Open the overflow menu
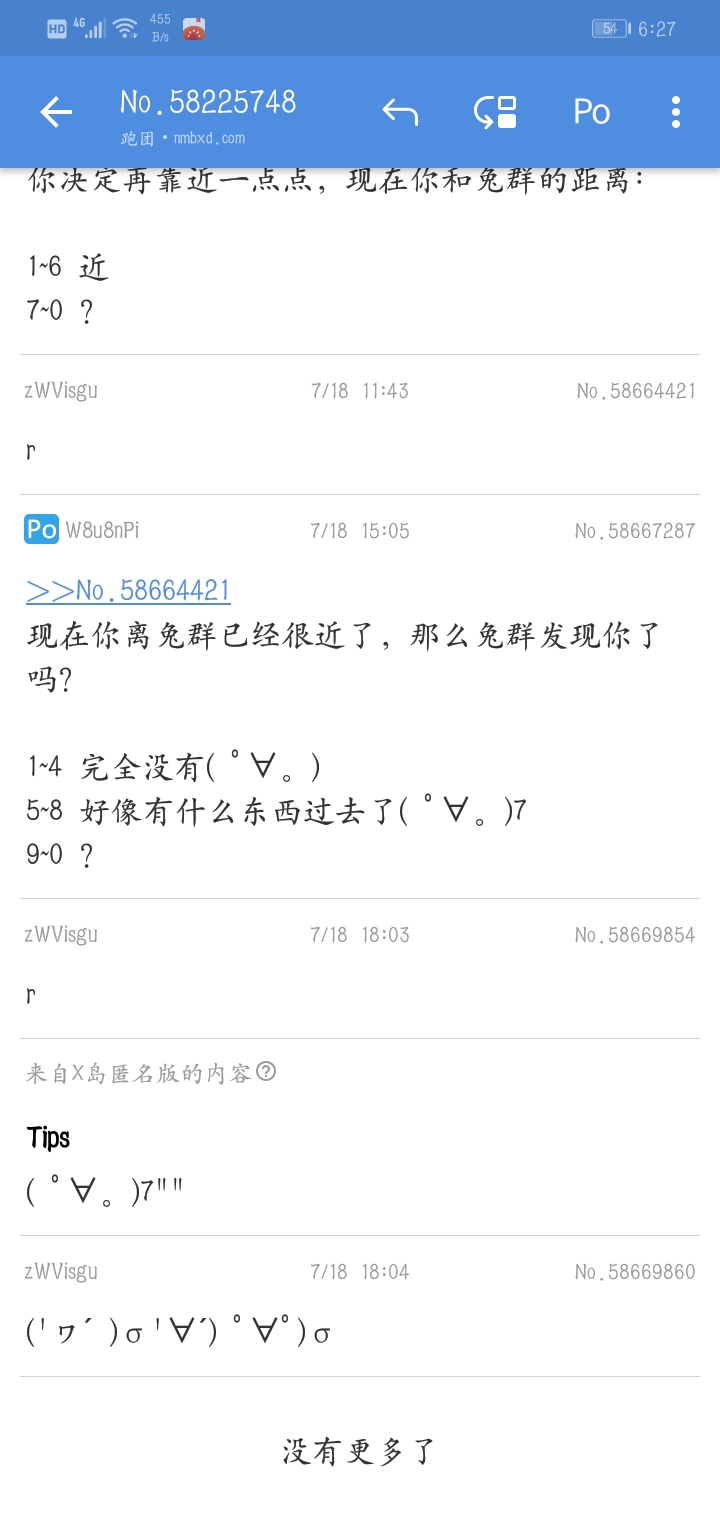 (x=676, y=112)
